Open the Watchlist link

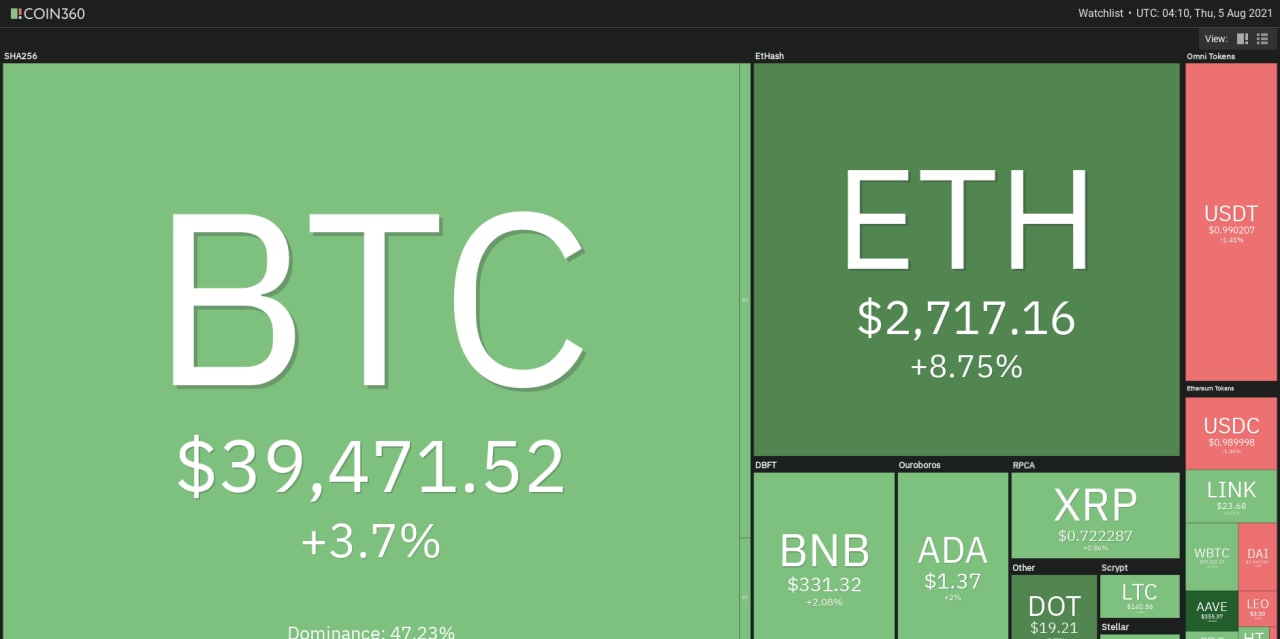(x=1099, y=13)
